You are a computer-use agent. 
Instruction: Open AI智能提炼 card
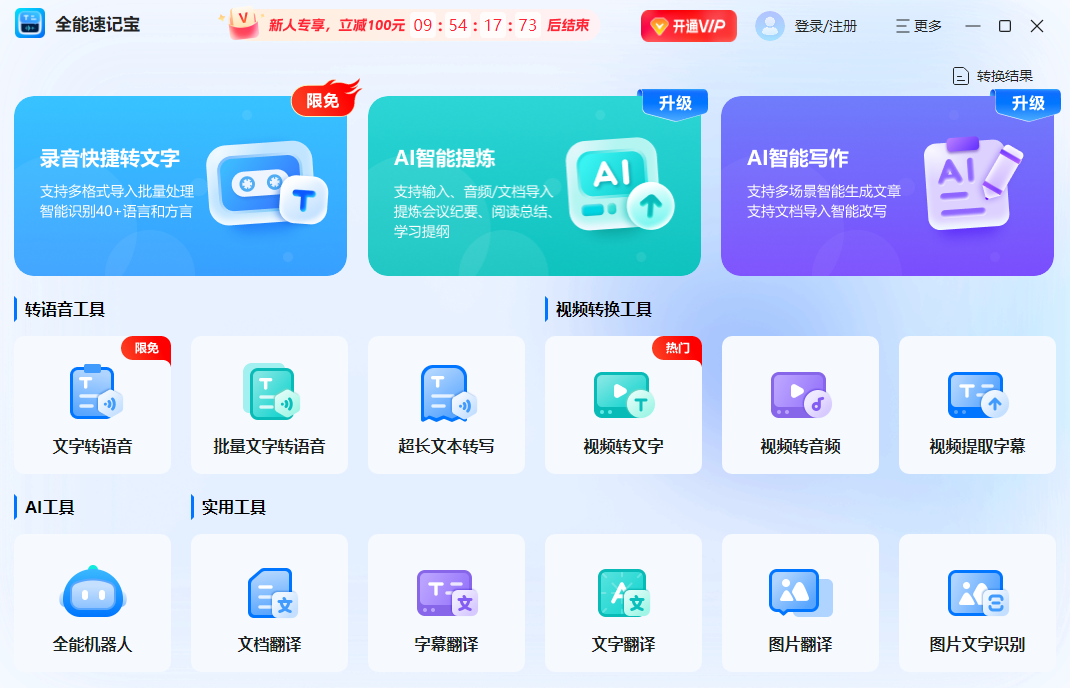(534, 185)
